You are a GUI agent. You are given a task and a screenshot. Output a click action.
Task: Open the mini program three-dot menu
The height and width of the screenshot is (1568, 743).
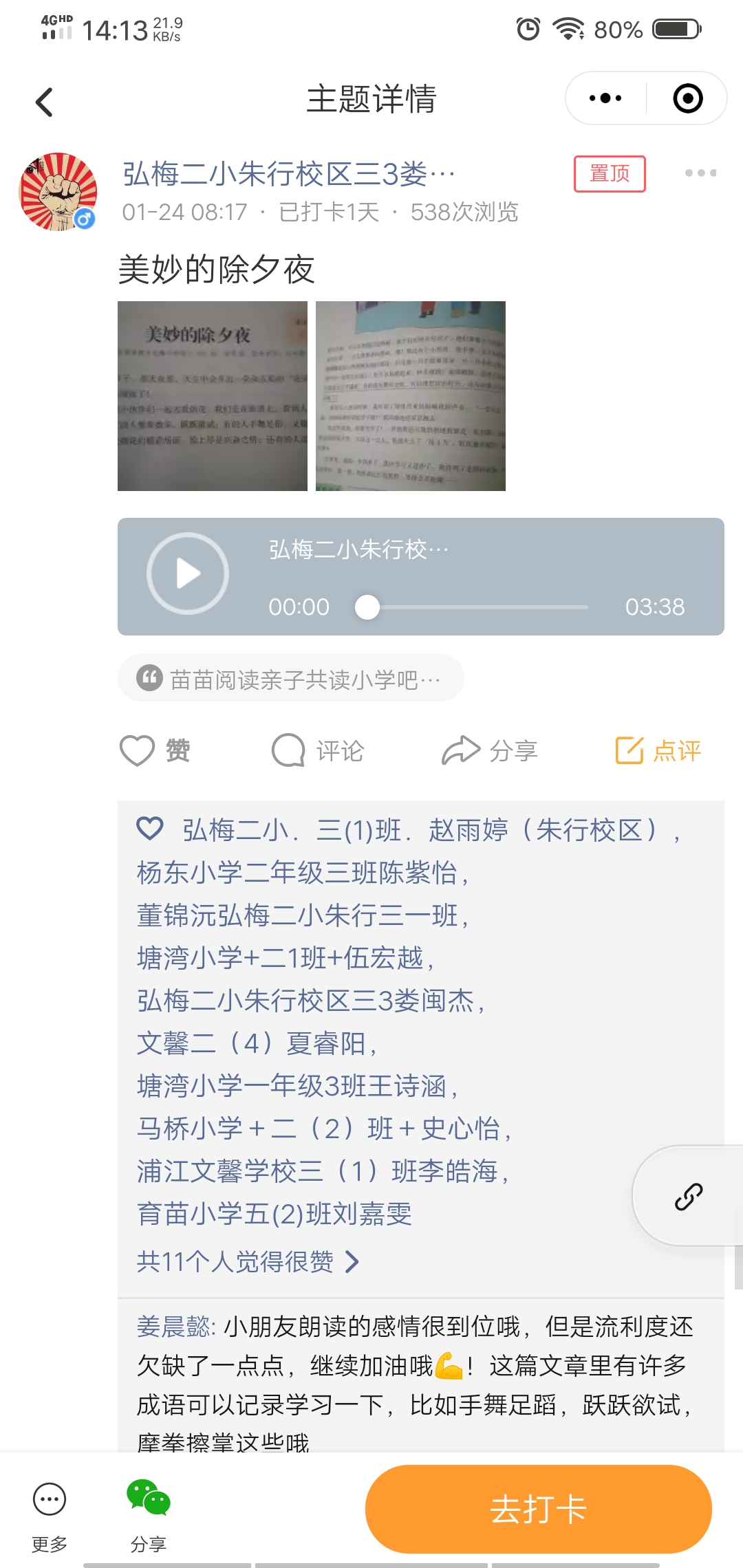pyautogui.click(x=605, y=98)
